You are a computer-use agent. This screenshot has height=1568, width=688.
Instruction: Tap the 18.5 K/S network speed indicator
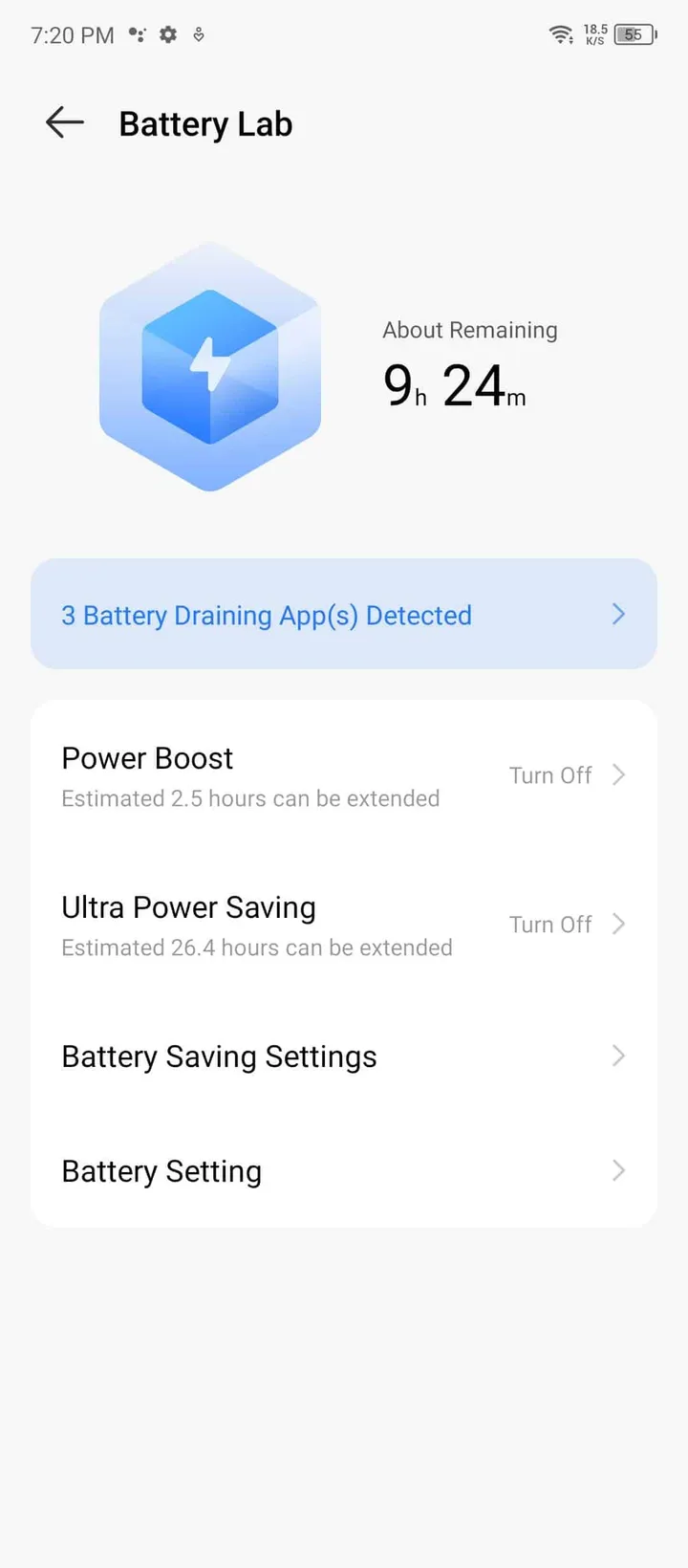(x=594, y=34)
